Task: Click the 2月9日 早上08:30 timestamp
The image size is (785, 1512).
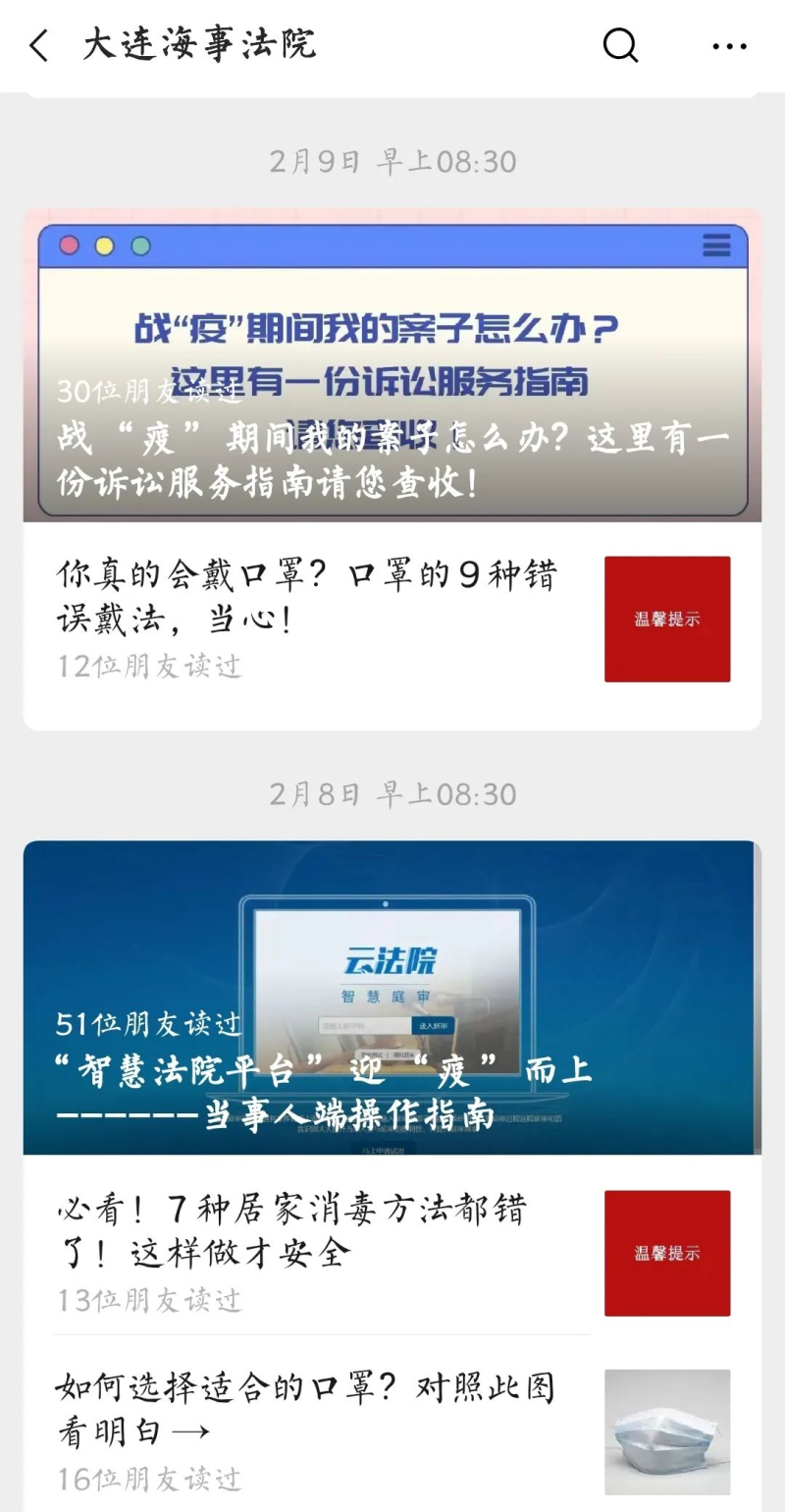Action: coord(392,162)
